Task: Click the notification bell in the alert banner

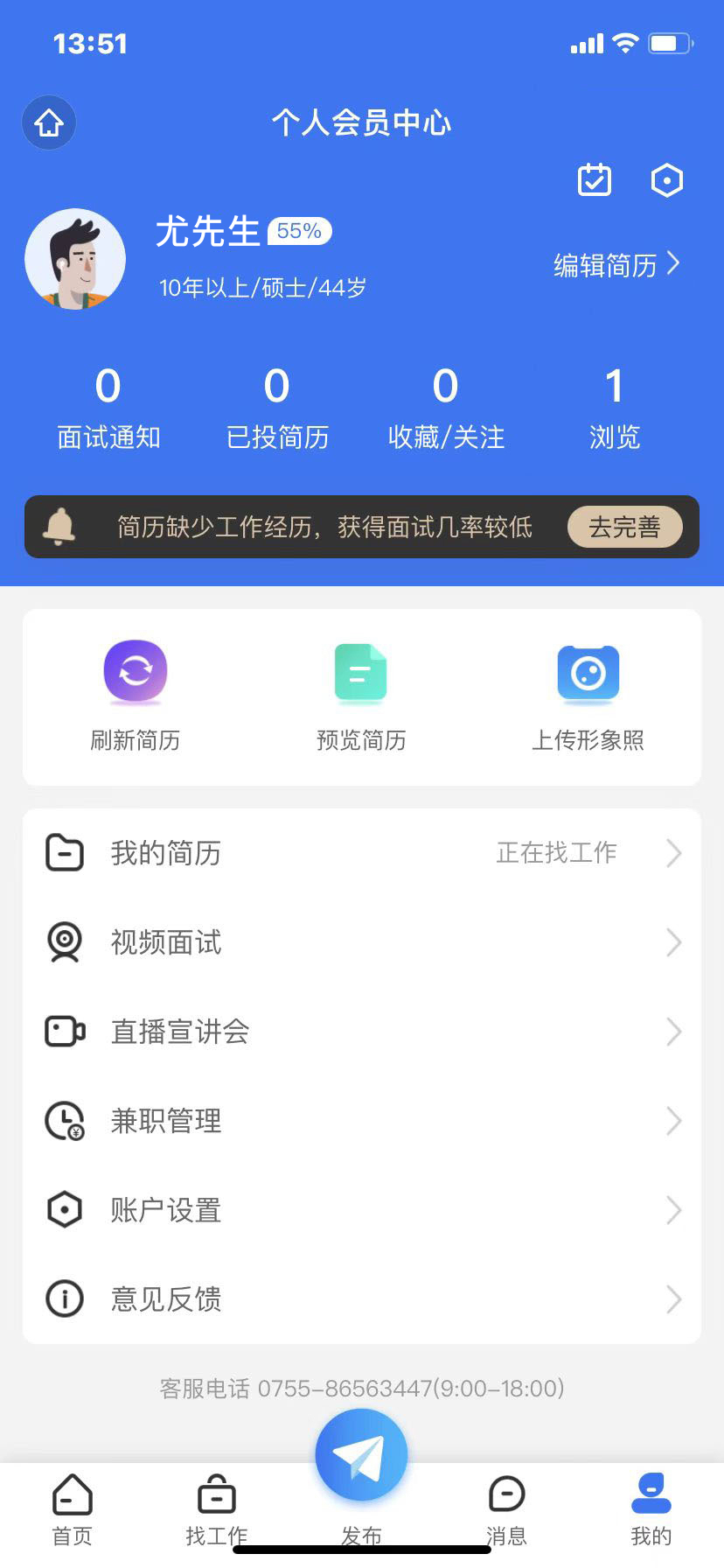Action: coord(60,527)
